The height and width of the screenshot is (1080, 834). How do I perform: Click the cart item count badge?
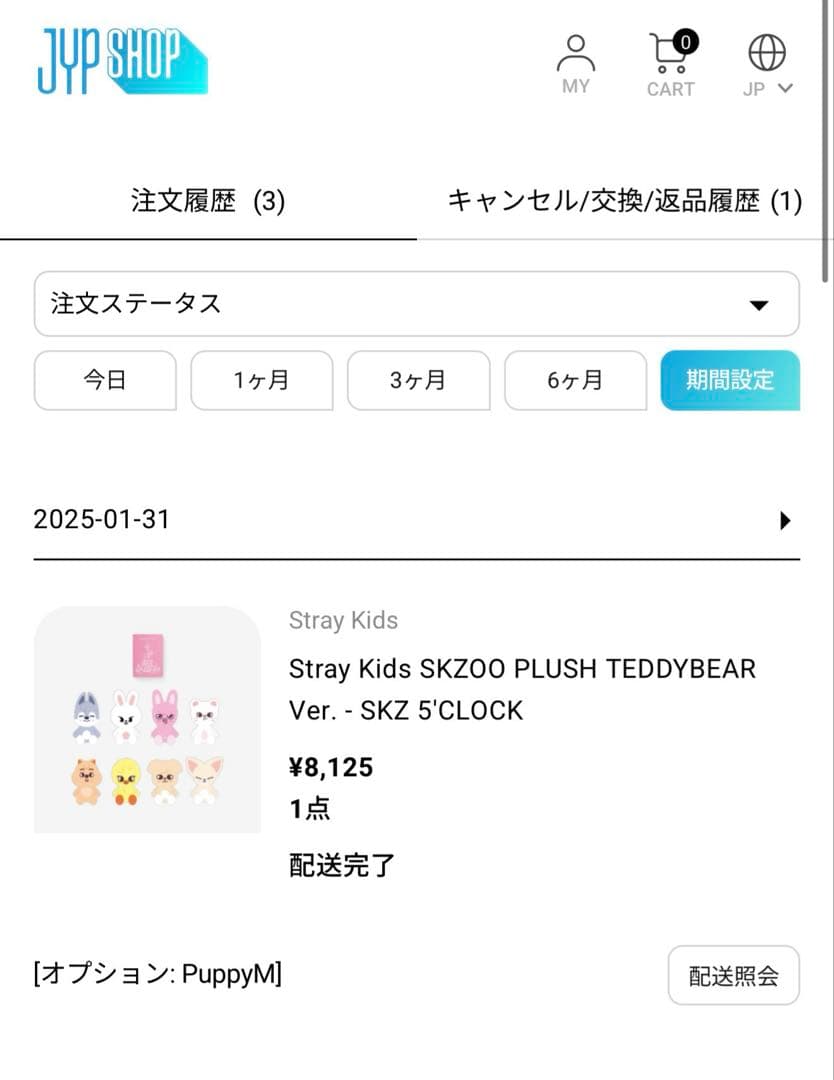click(684, 40)
